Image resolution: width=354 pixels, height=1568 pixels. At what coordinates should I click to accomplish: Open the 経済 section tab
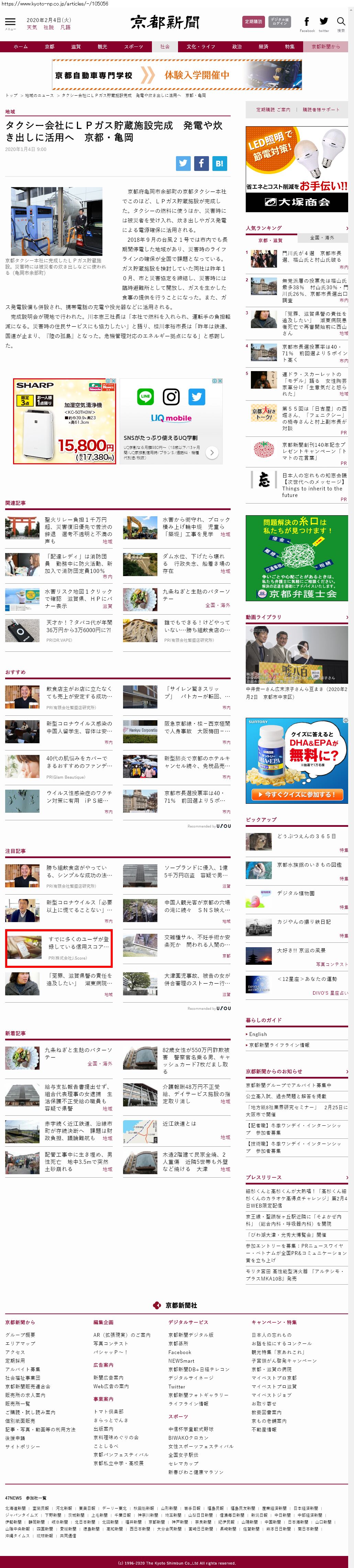coord(263,46)
